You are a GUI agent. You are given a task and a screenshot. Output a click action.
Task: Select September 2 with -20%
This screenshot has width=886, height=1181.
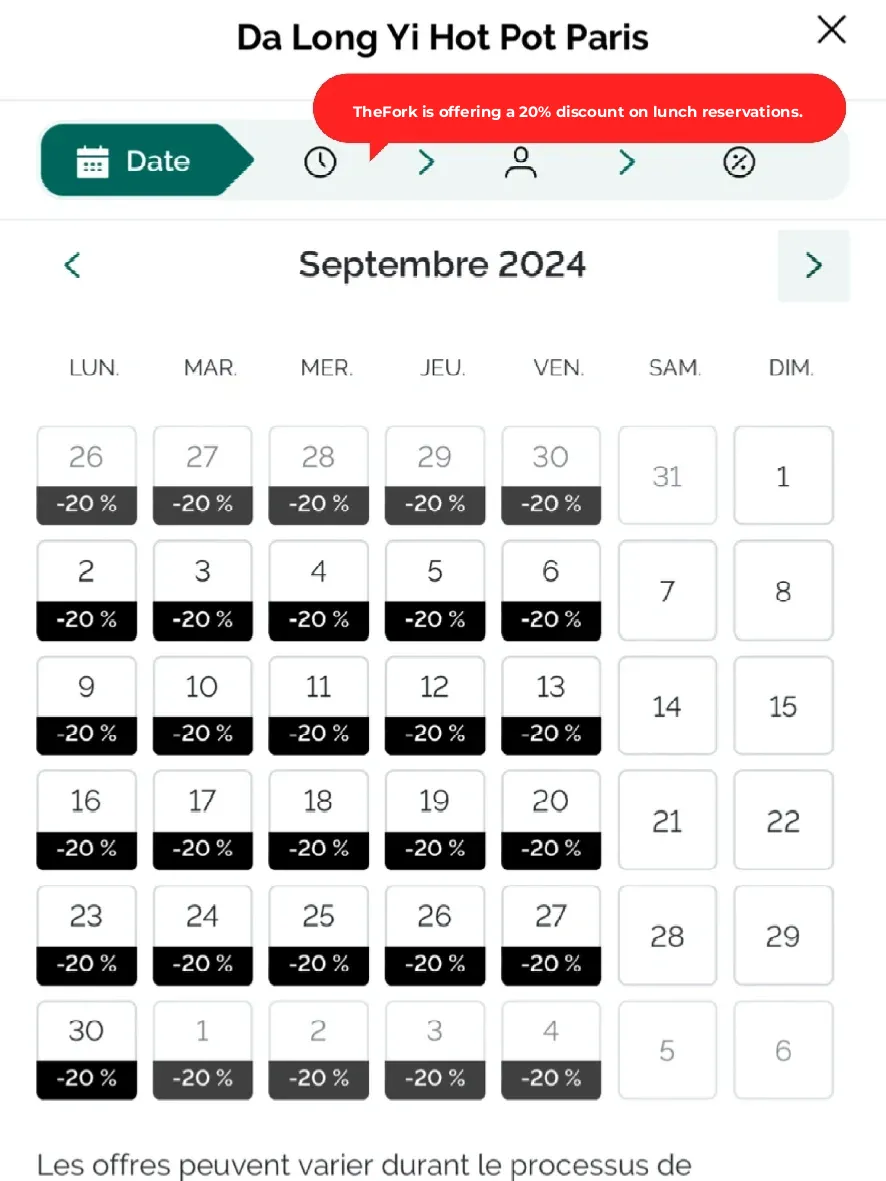tap(86, 590)
